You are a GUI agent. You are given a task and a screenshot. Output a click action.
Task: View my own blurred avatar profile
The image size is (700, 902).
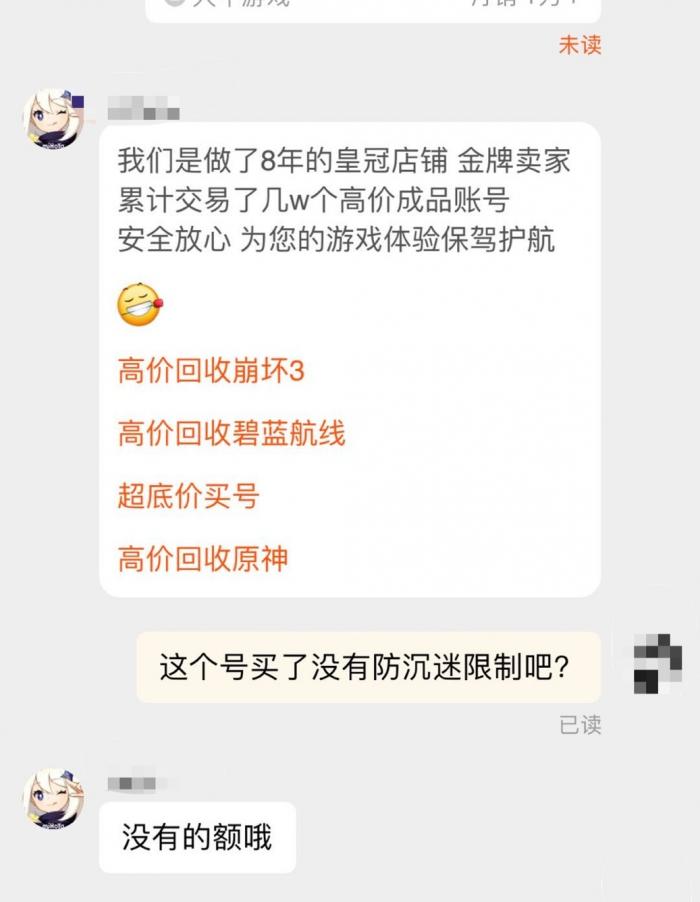point(658,664)
